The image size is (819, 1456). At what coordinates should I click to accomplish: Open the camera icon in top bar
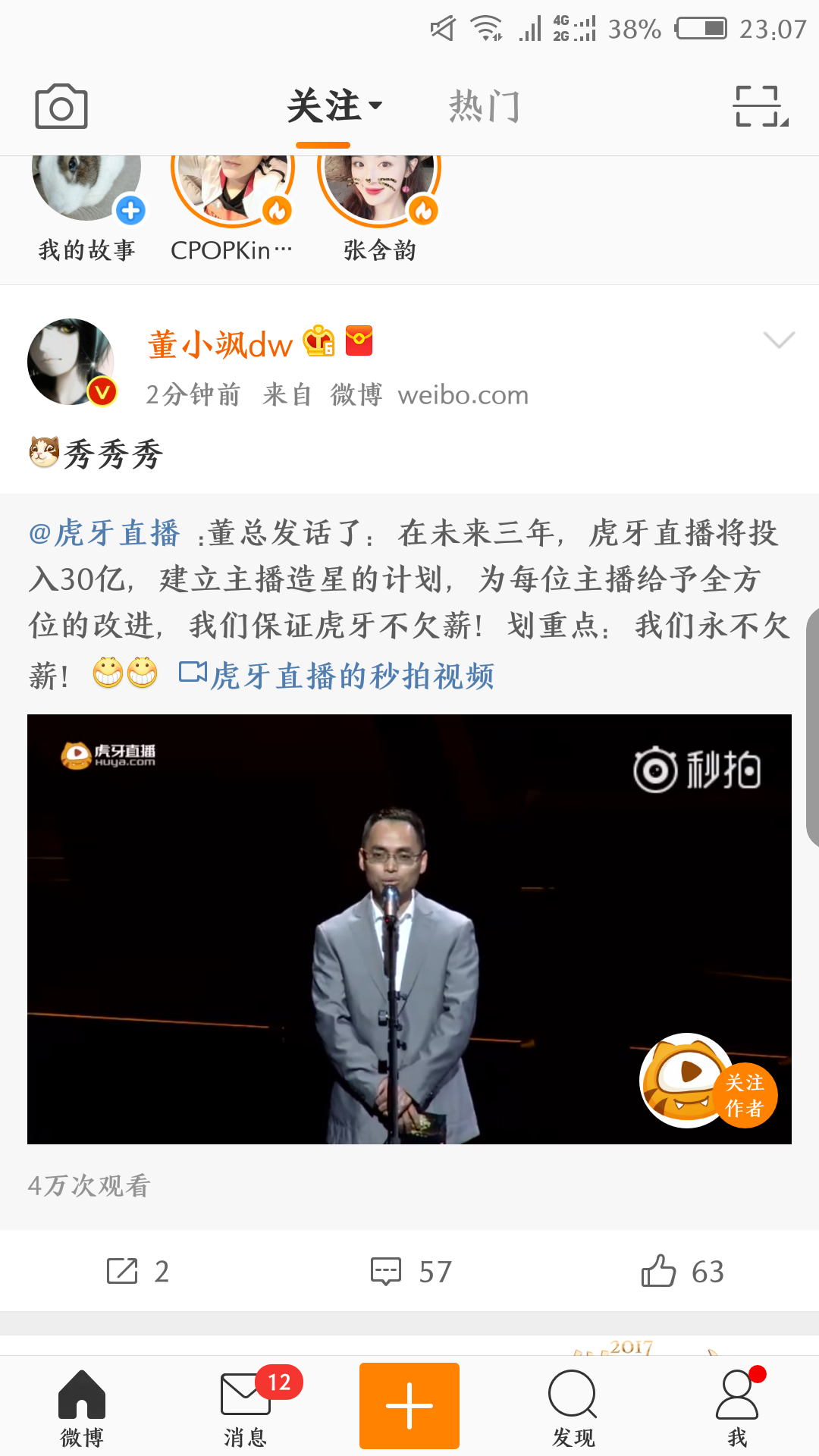point(61,106)
